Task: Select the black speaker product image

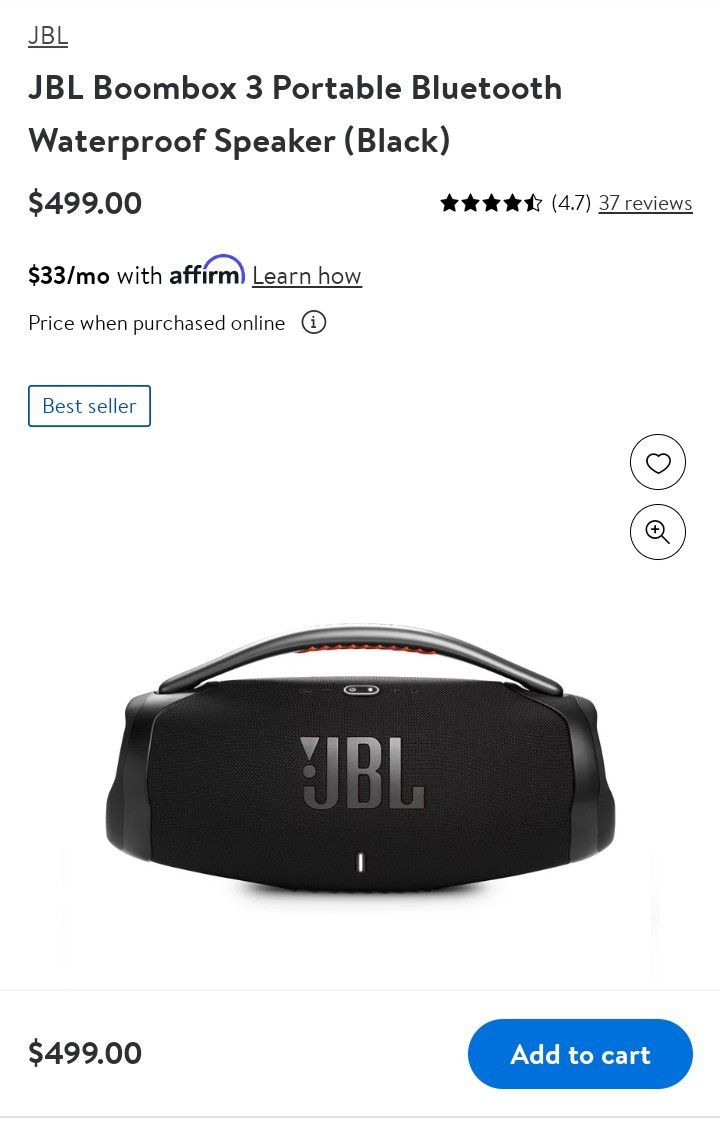Action: [360, 770]
